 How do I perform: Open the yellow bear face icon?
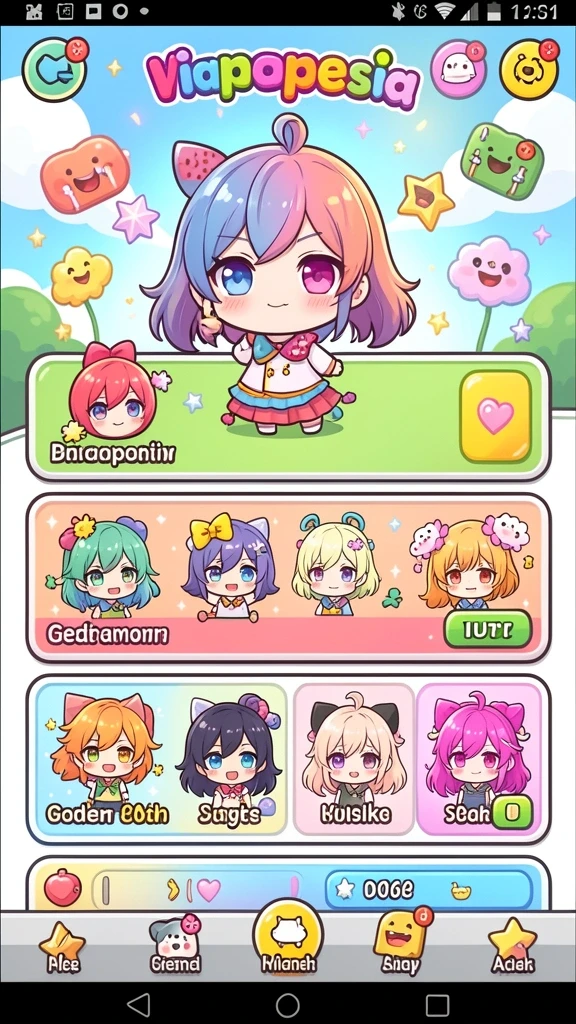tap(529, 69)
